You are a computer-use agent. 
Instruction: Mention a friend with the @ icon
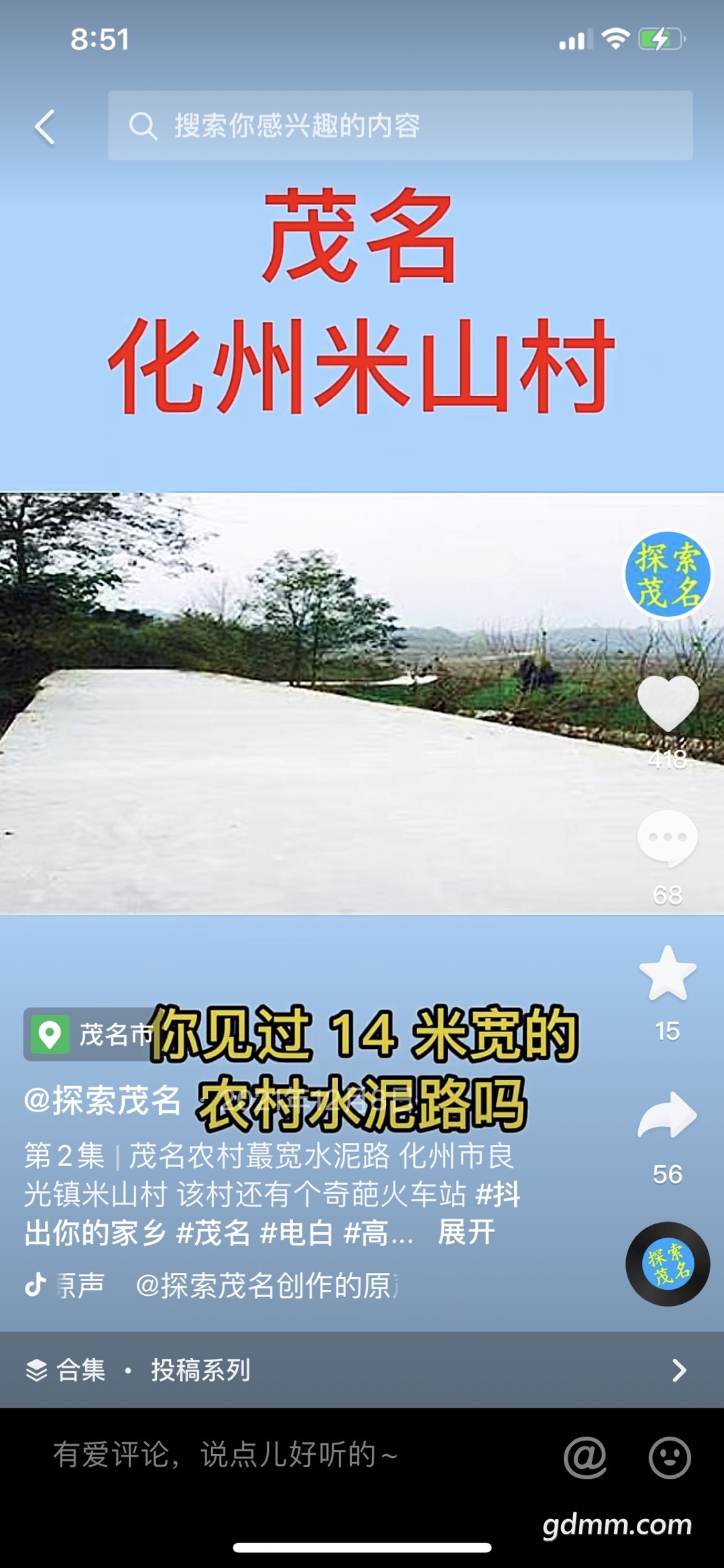585,1457
